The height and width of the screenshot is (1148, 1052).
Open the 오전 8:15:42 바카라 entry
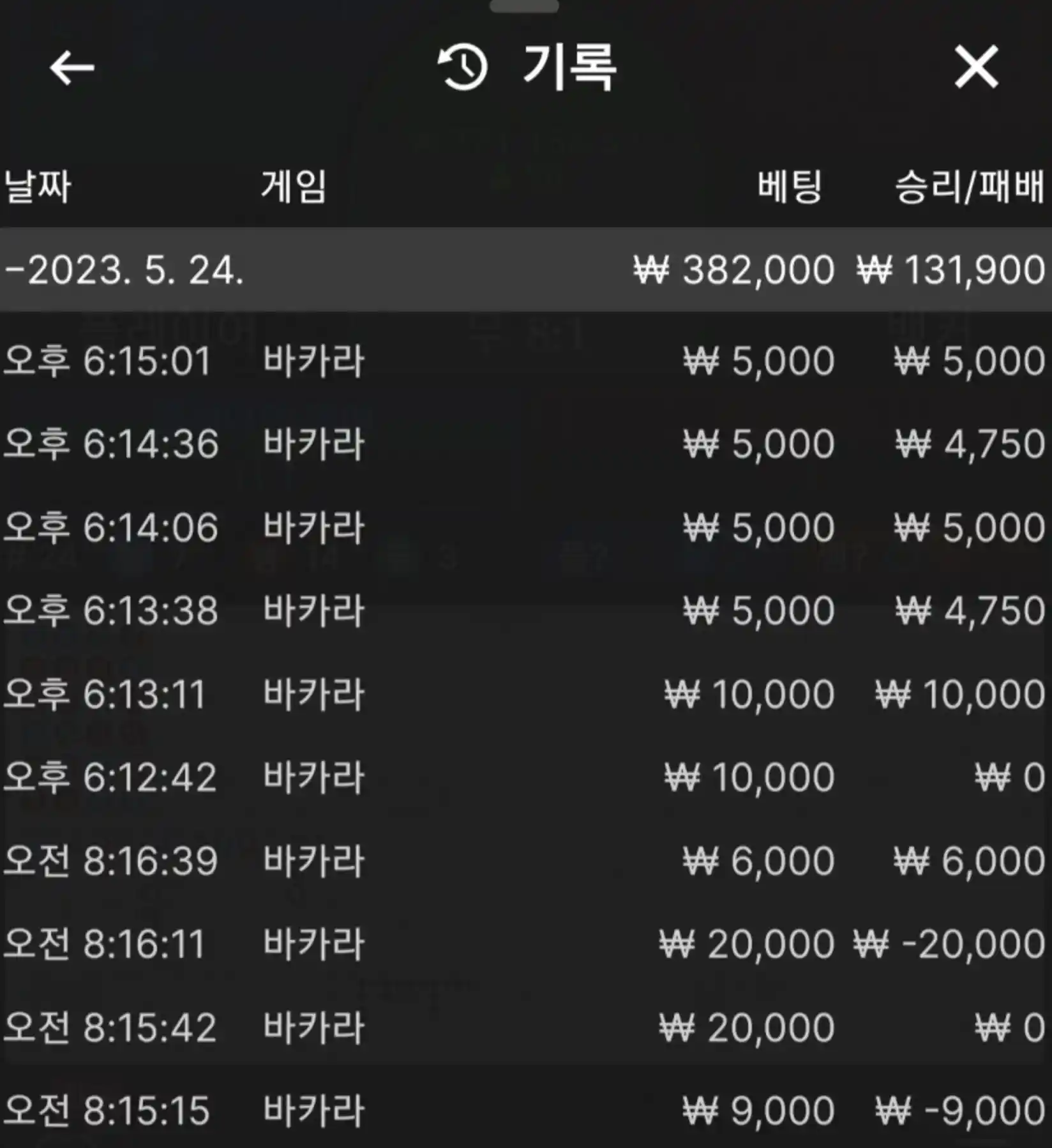523,1027
